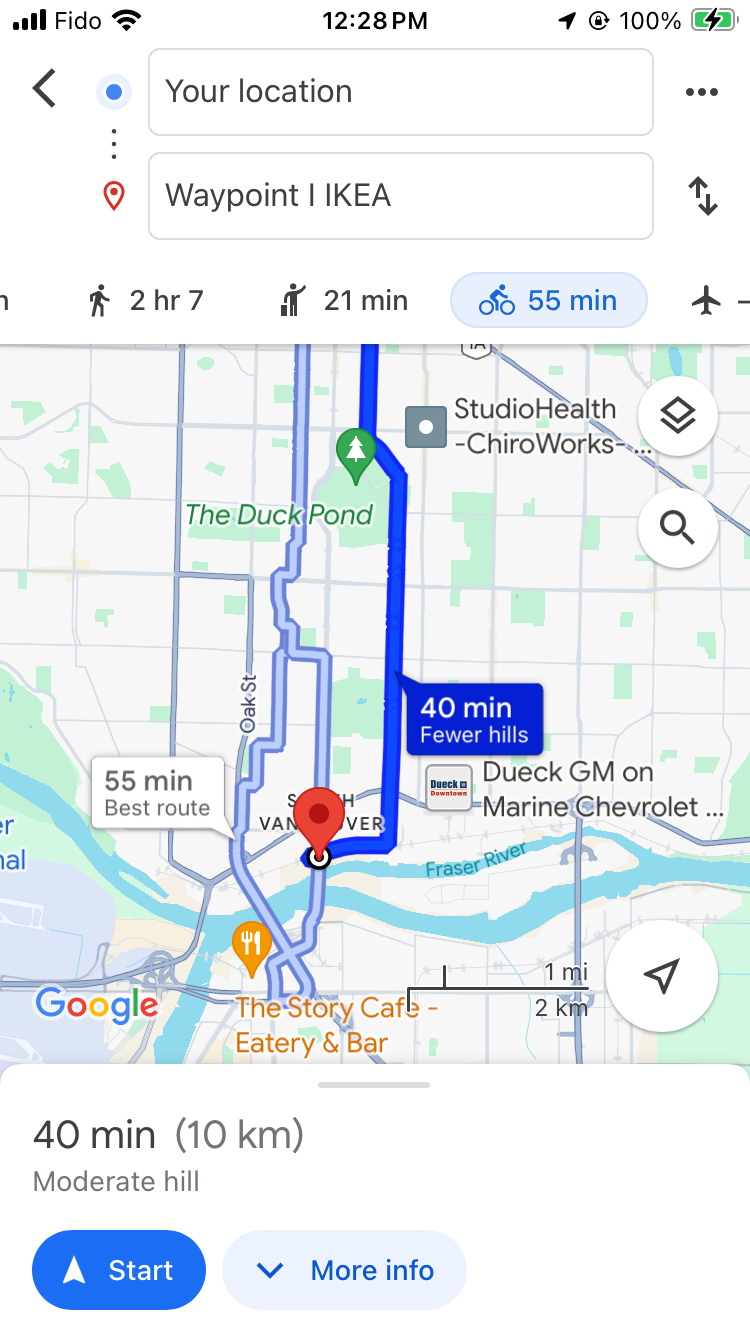
Task: Search along the route with magnifier button
Action: pos(677,527)
